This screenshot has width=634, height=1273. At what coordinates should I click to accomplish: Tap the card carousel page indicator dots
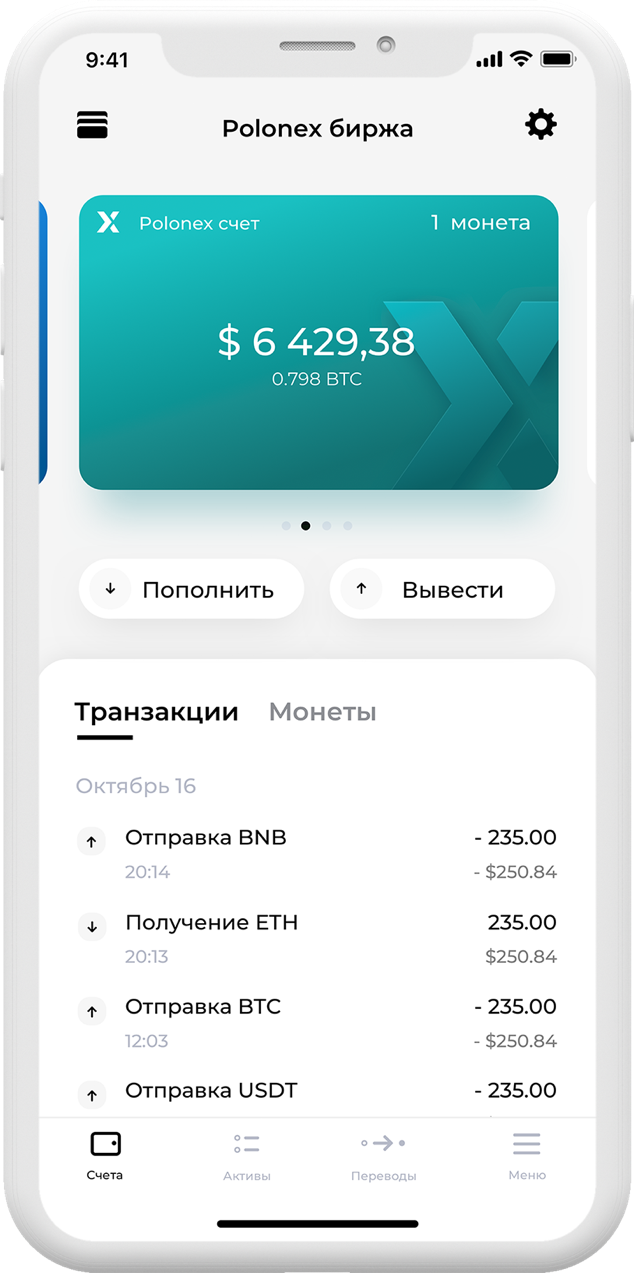(317, 525)
